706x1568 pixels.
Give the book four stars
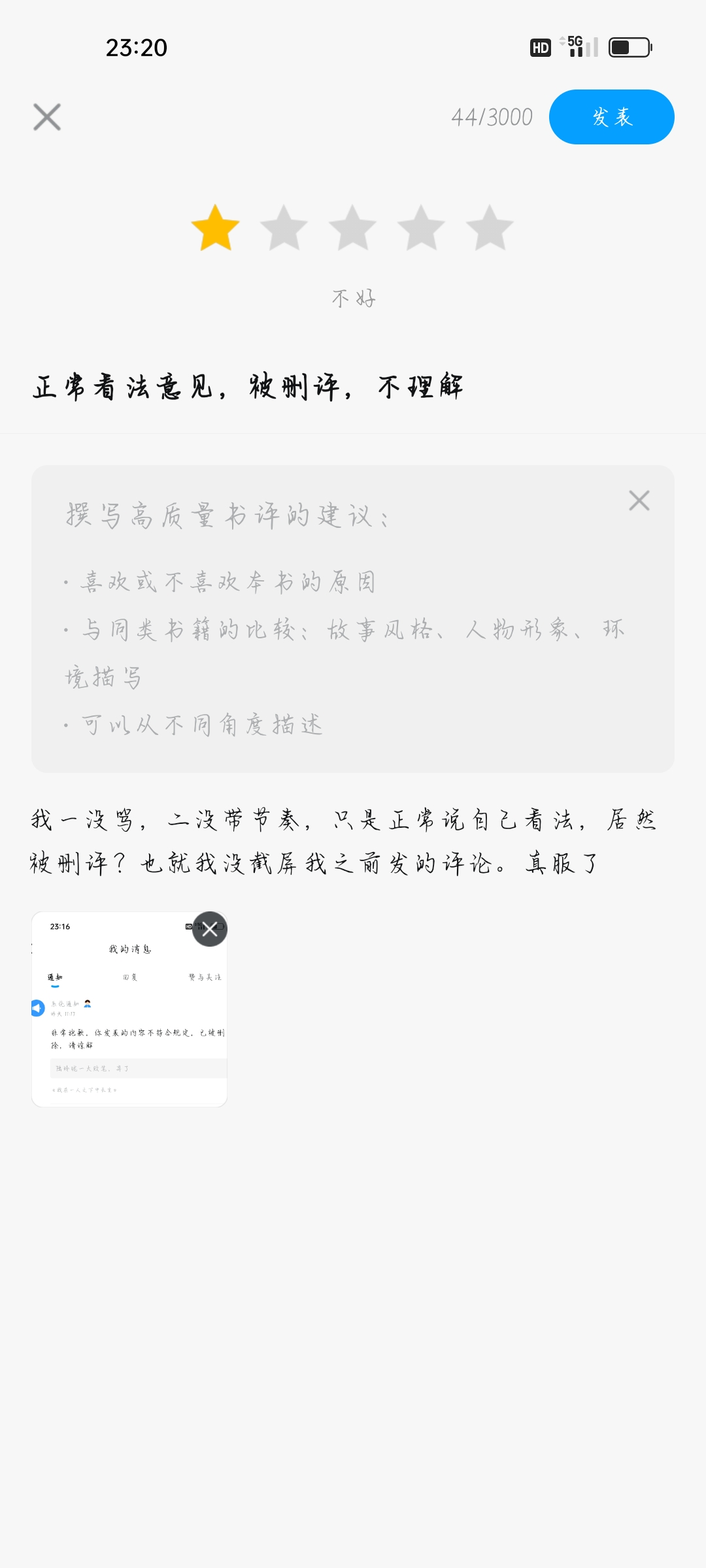(x=421, y=228)
